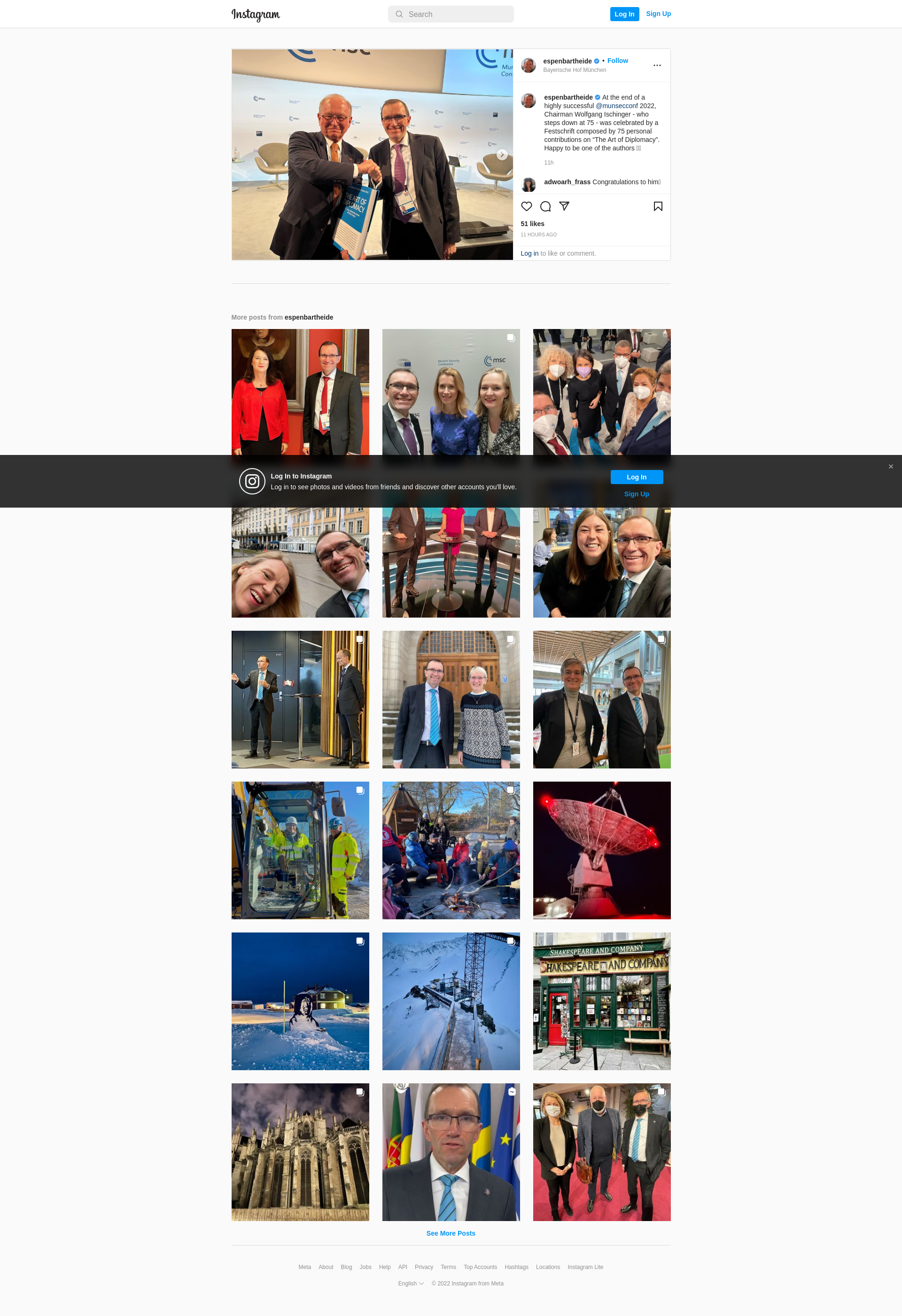Tap Log In in the top header
902x1316 pixels.
click(x=624, y=14)
